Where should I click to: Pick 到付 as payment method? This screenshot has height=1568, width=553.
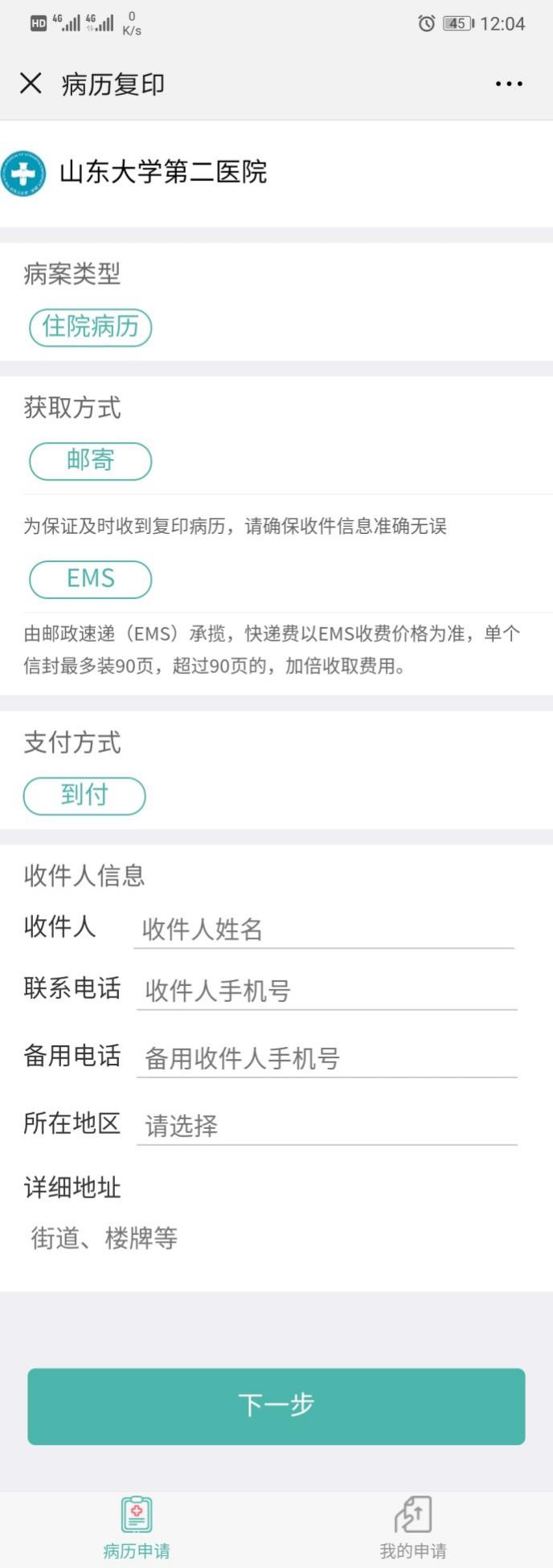84,796
